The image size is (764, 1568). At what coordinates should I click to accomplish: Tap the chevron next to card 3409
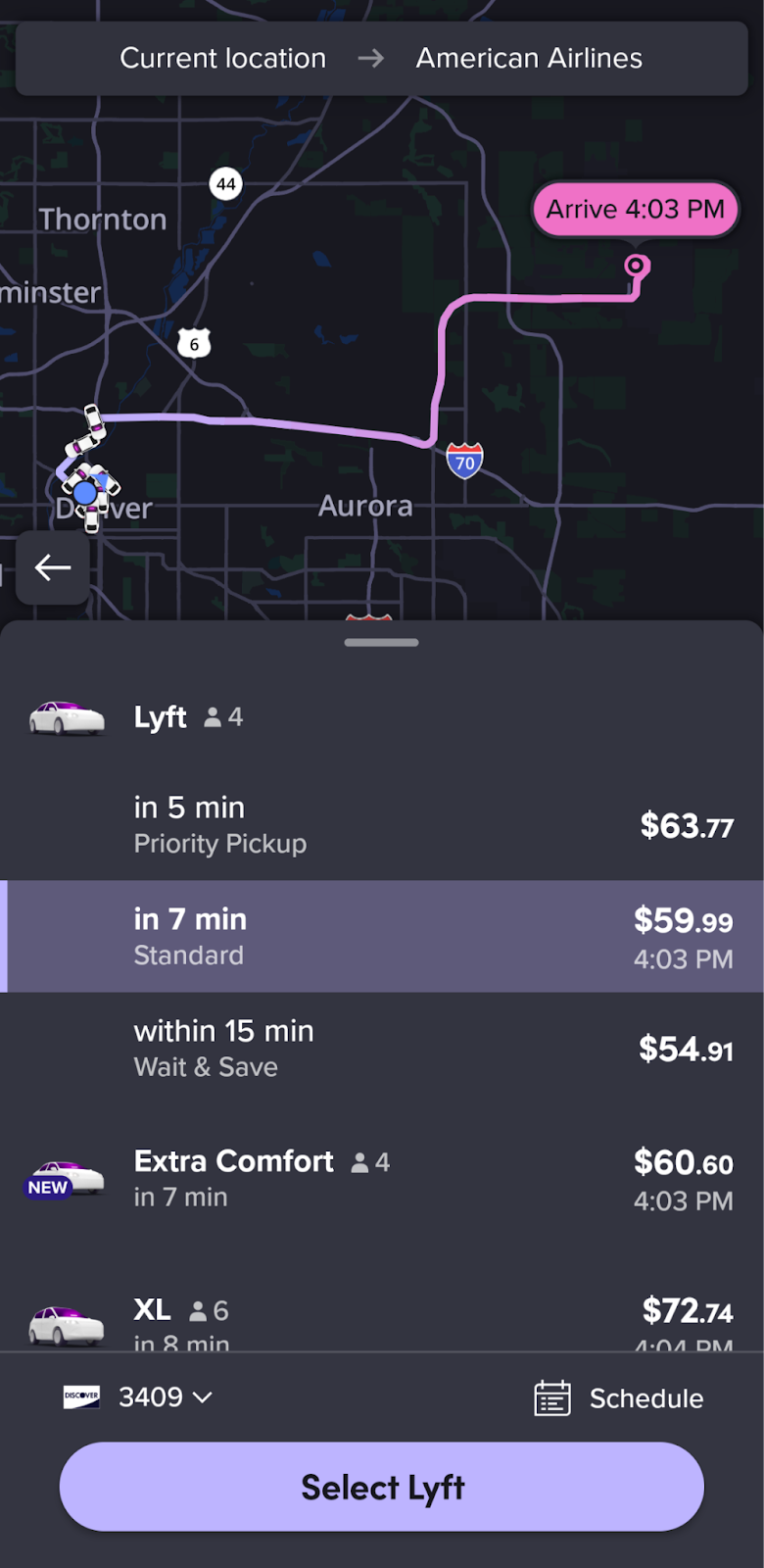pos(204,1398)
